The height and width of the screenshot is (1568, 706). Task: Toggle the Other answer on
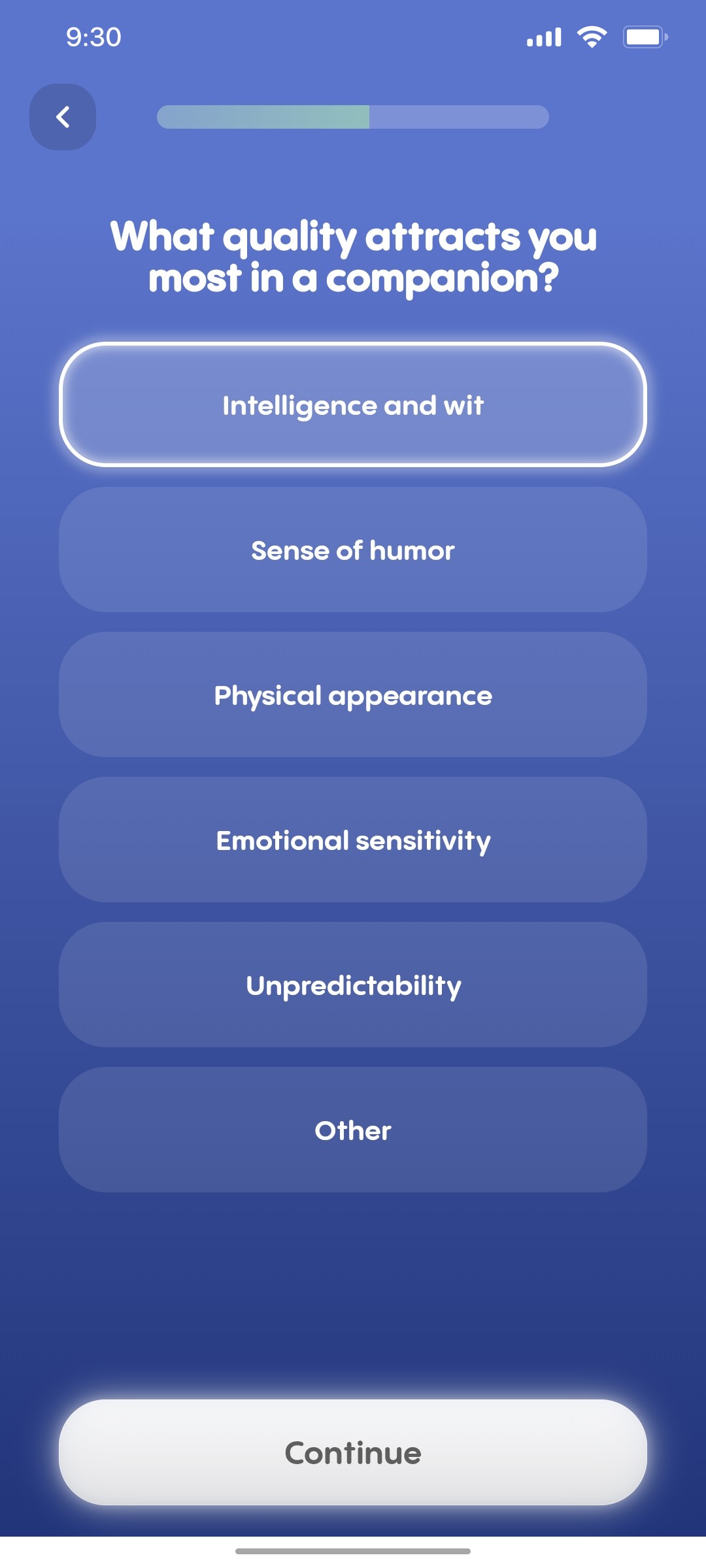click(x=353, y=1130)
